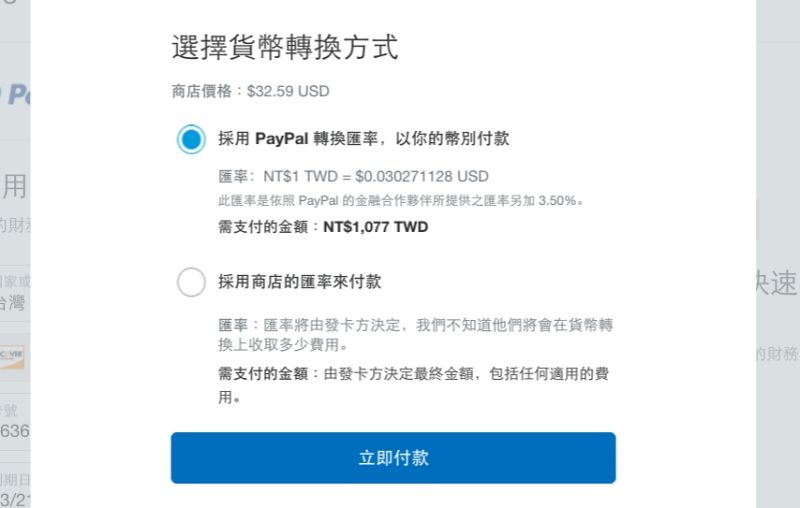800x508 pixels.
Task: Tap the 立即付款 button
Action: coord(393,458)
